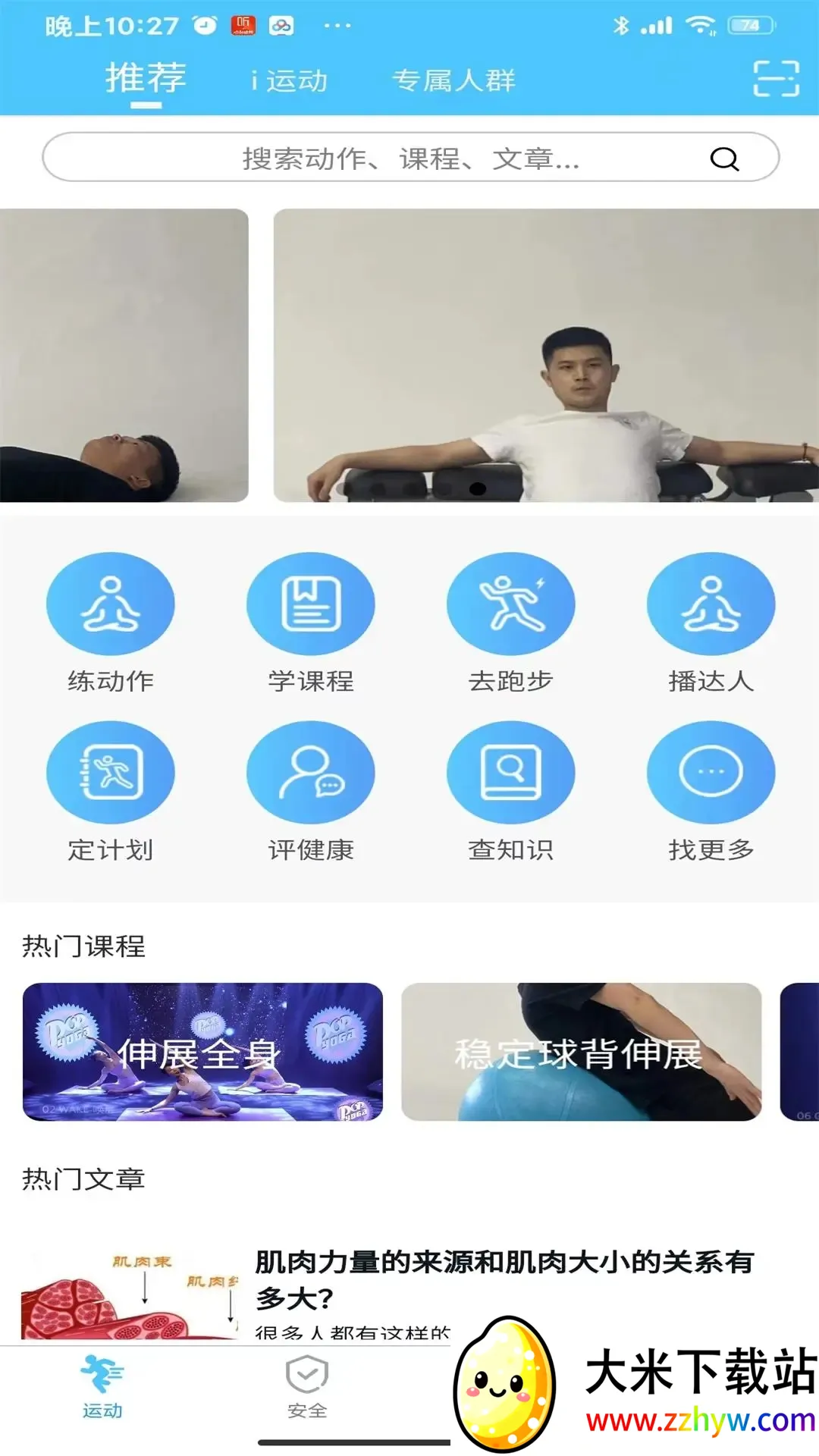Switch to the 专属人群 tab

(453, 80)
